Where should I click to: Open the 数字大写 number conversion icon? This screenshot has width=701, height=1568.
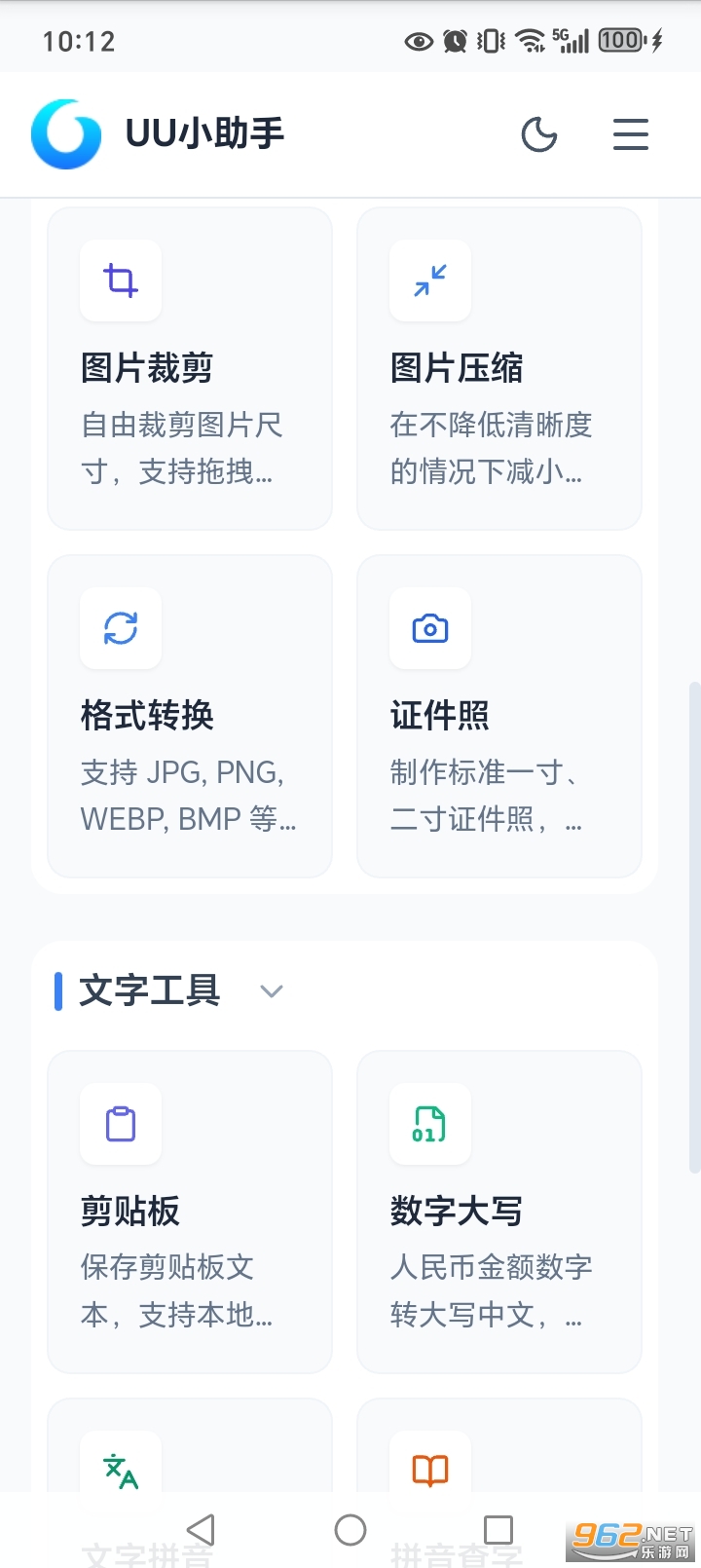(429, 1124)
